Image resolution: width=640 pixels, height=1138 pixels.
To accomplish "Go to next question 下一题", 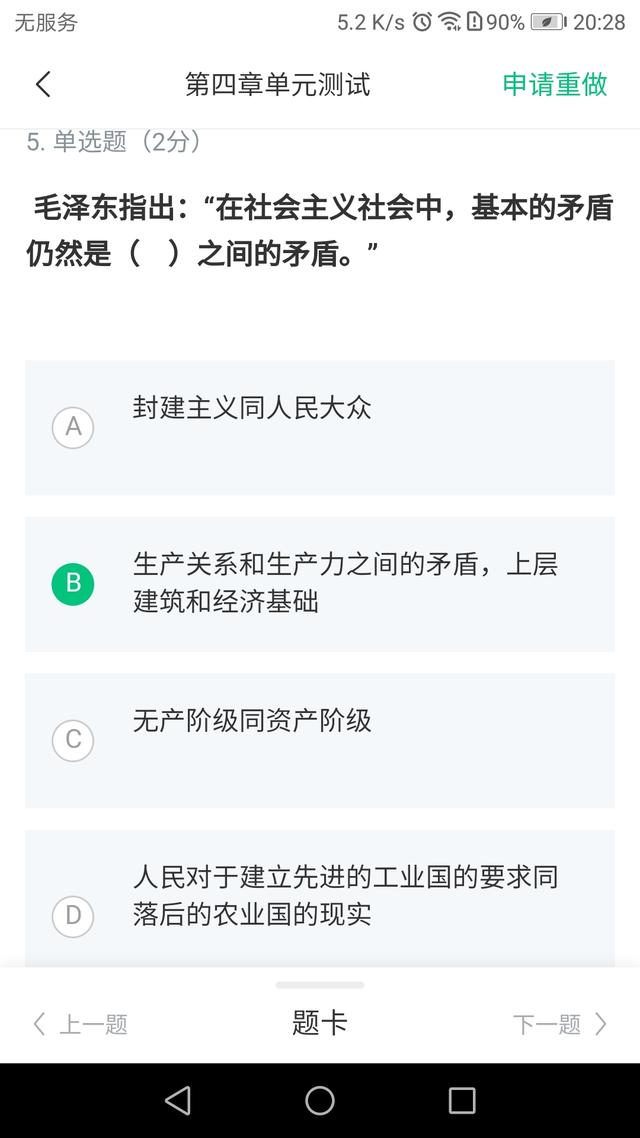I will [x=559, y=1024].
